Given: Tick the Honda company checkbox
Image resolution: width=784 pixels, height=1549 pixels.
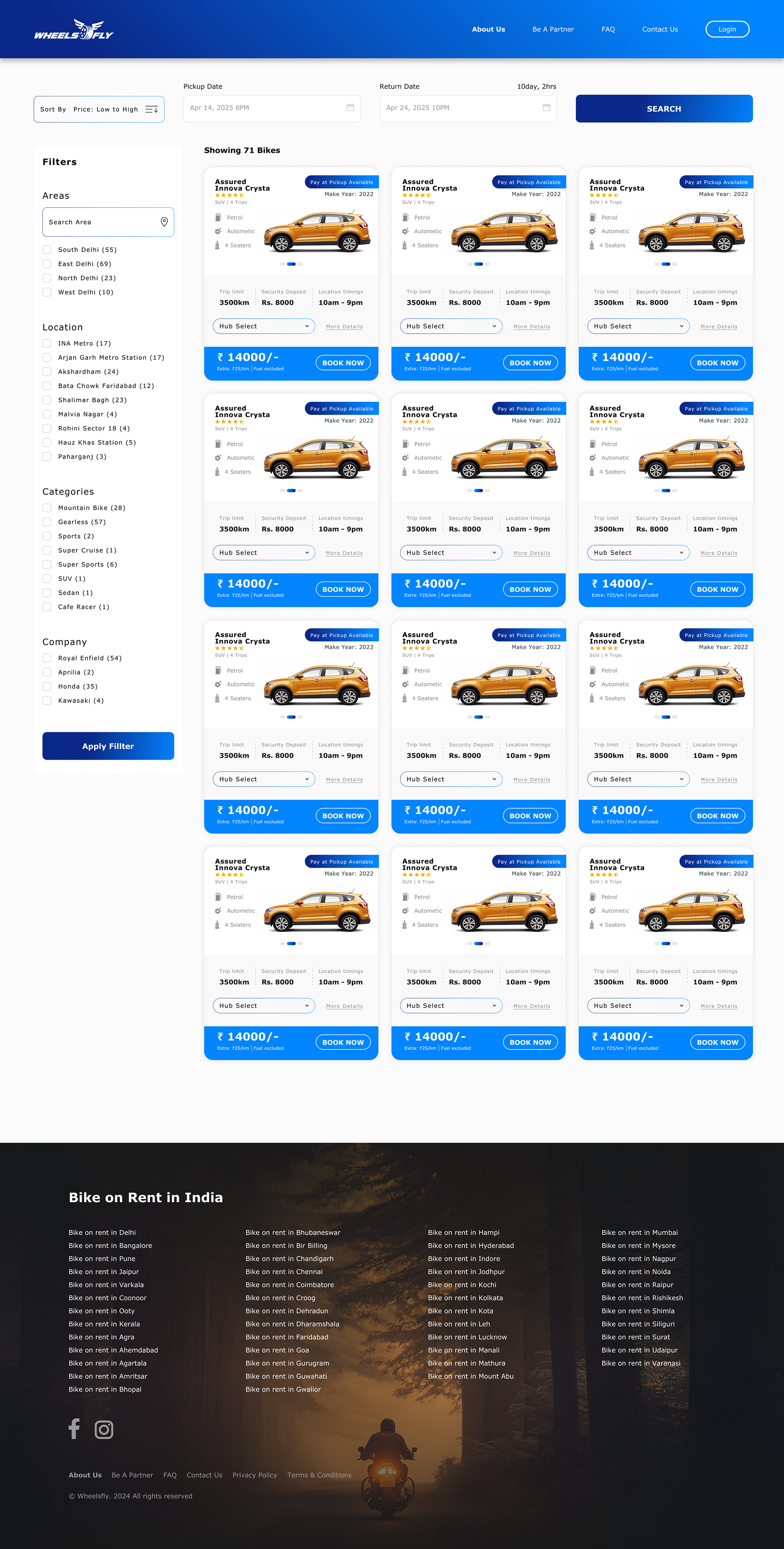Looking at the screenshot, I should tap(47, 686).
